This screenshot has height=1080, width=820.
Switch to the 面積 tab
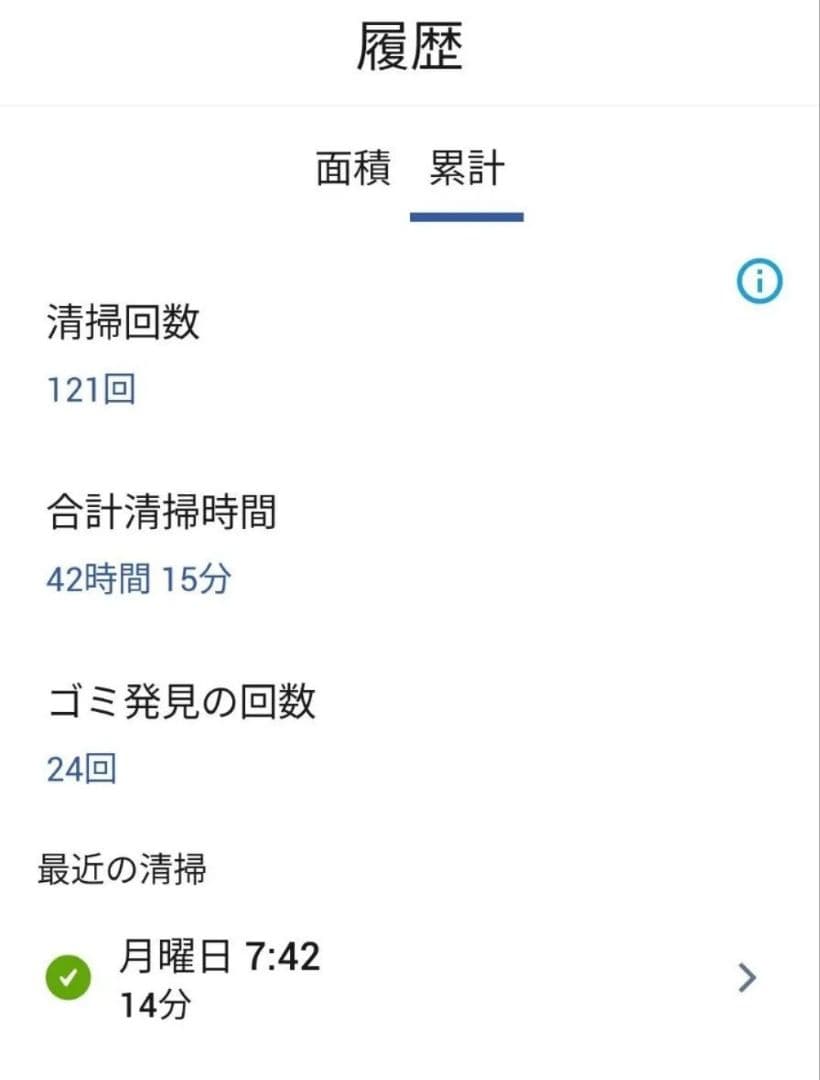[351, 168]
